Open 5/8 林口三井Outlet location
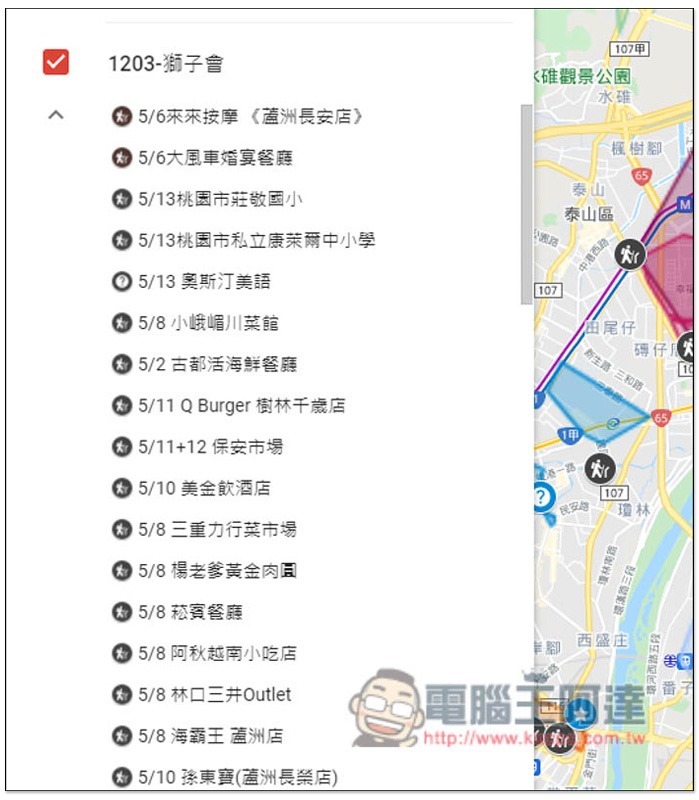This screenshot has height=800, width=699. coord(214,694)
